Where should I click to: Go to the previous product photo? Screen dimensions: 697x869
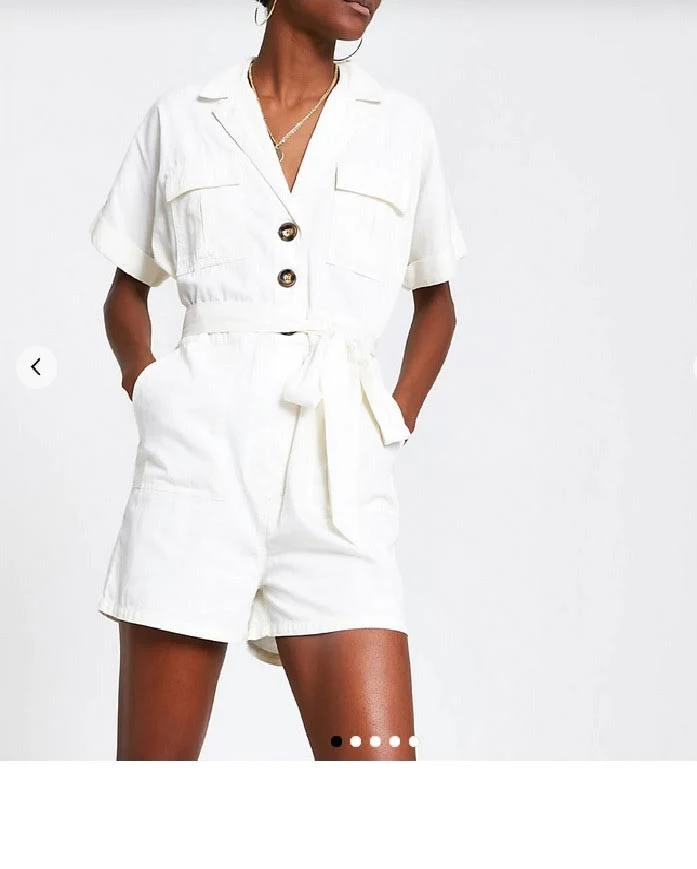tap(36, 368)
